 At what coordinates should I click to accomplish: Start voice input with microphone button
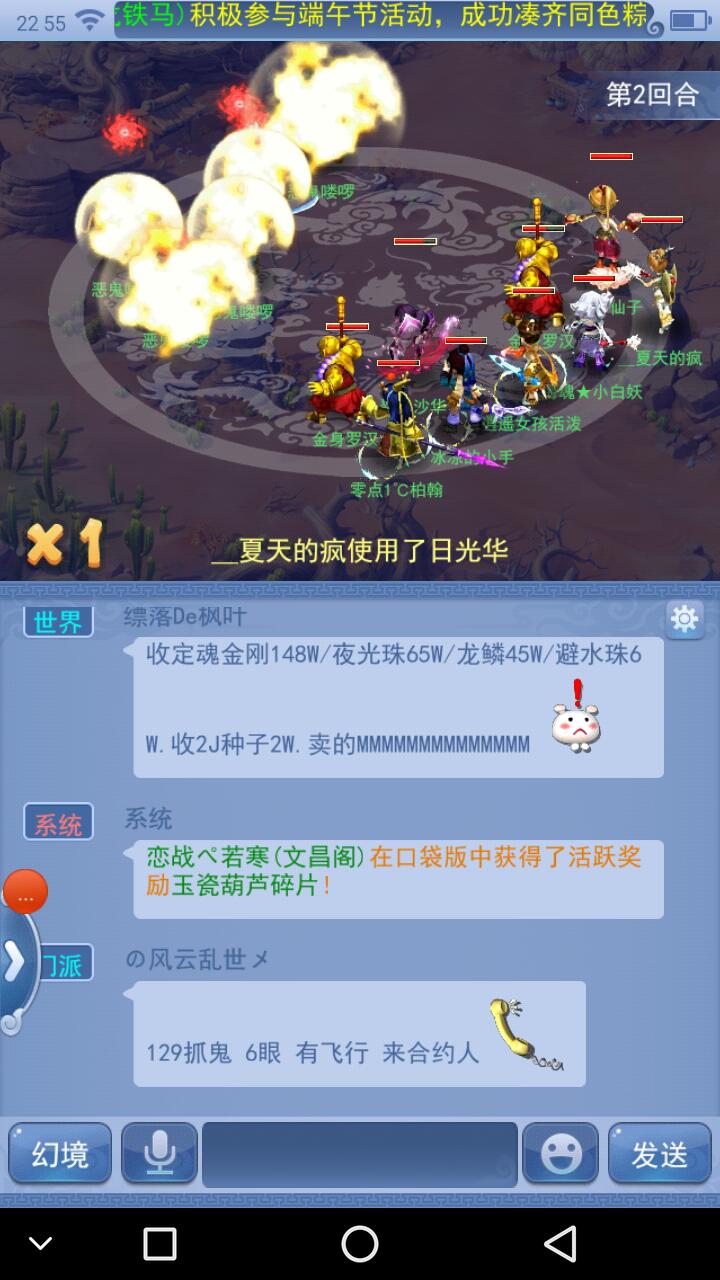click(x=160, y=1154)
